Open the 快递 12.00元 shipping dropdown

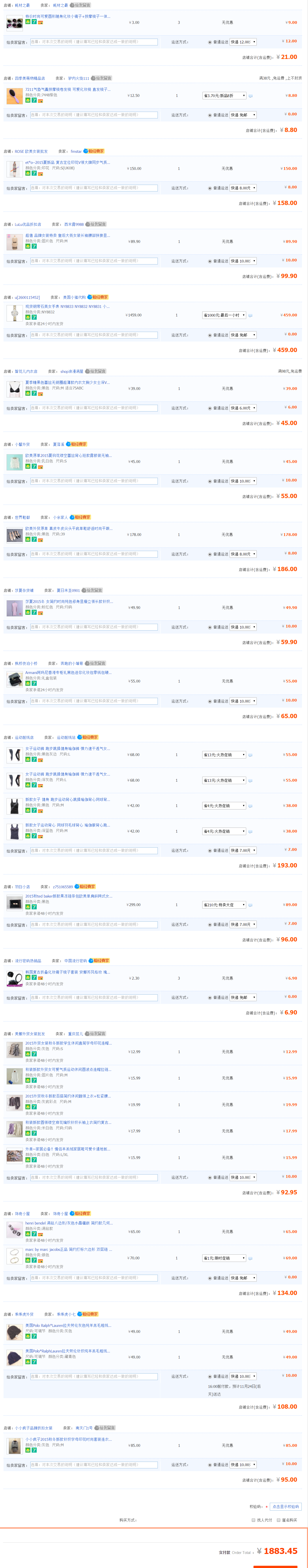coord(243,42)
